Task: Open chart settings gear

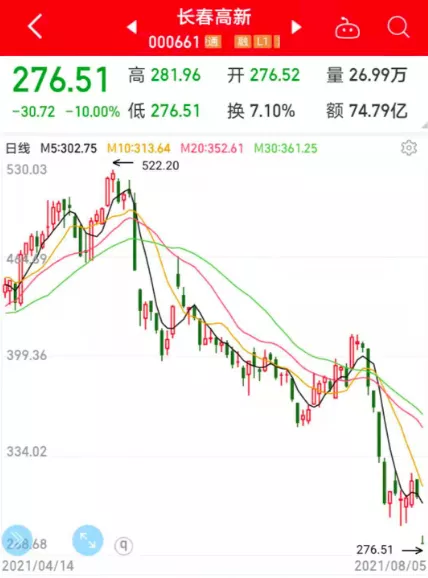Action: (x=408, y=148)
